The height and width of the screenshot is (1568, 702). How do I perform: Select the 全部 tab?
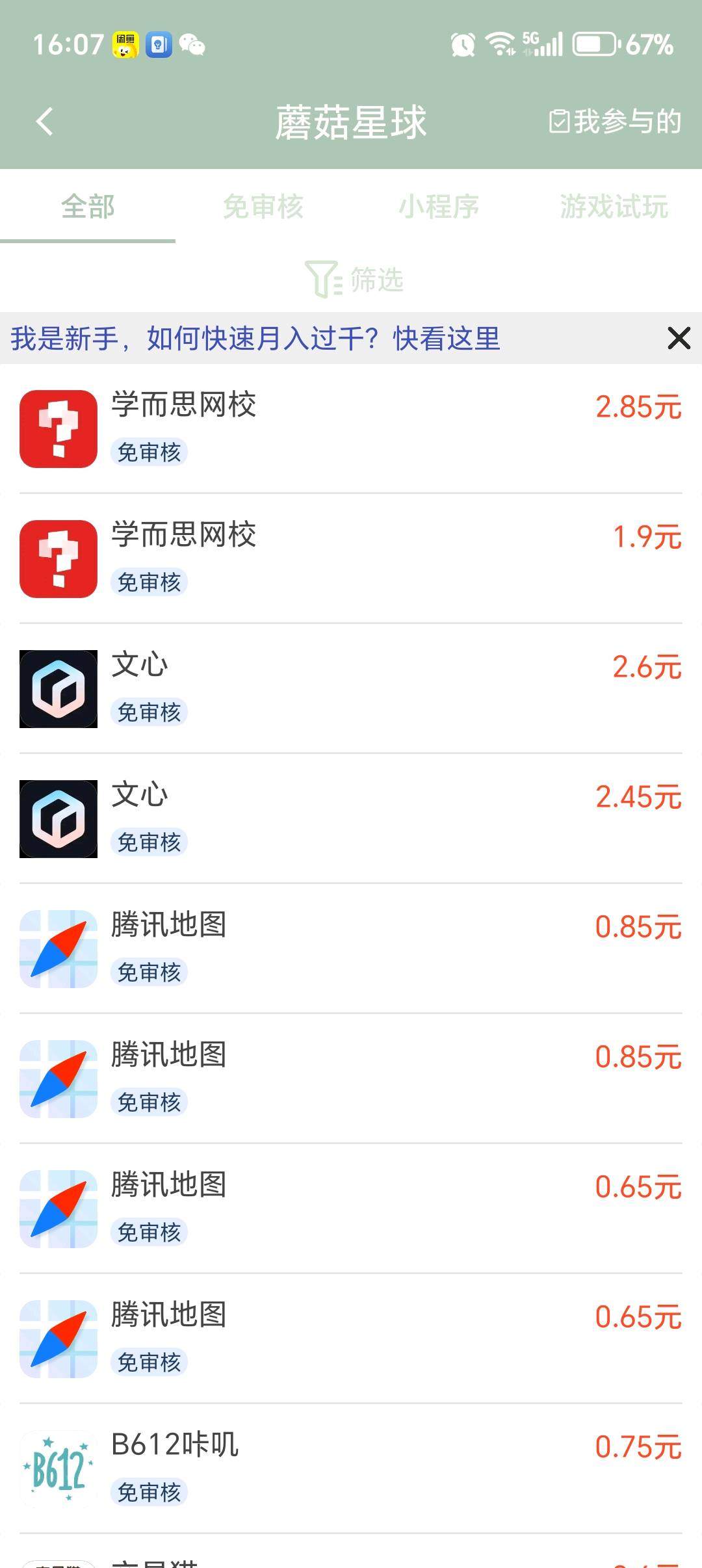87,207
